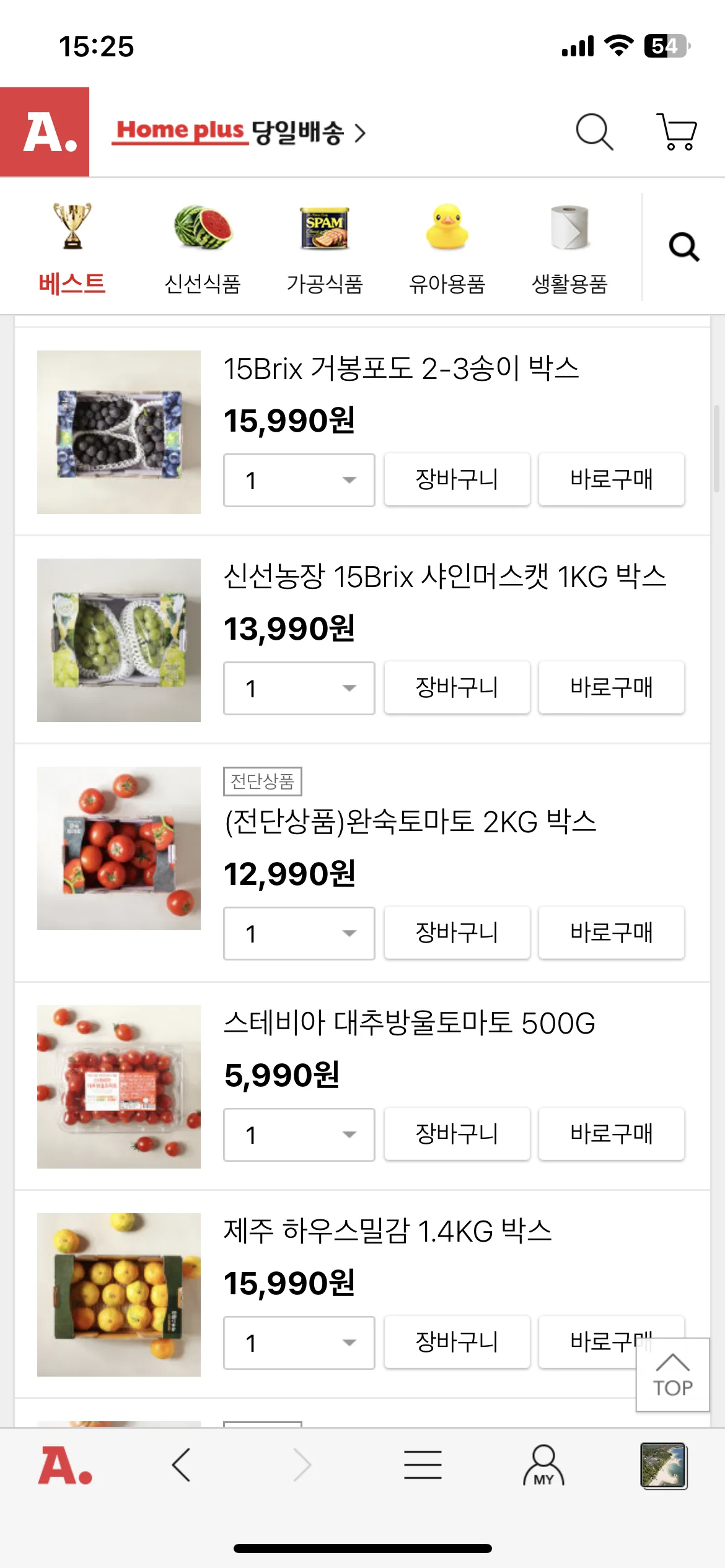
Task: Open the search magnifier in the header
Action: click(594, 131)
